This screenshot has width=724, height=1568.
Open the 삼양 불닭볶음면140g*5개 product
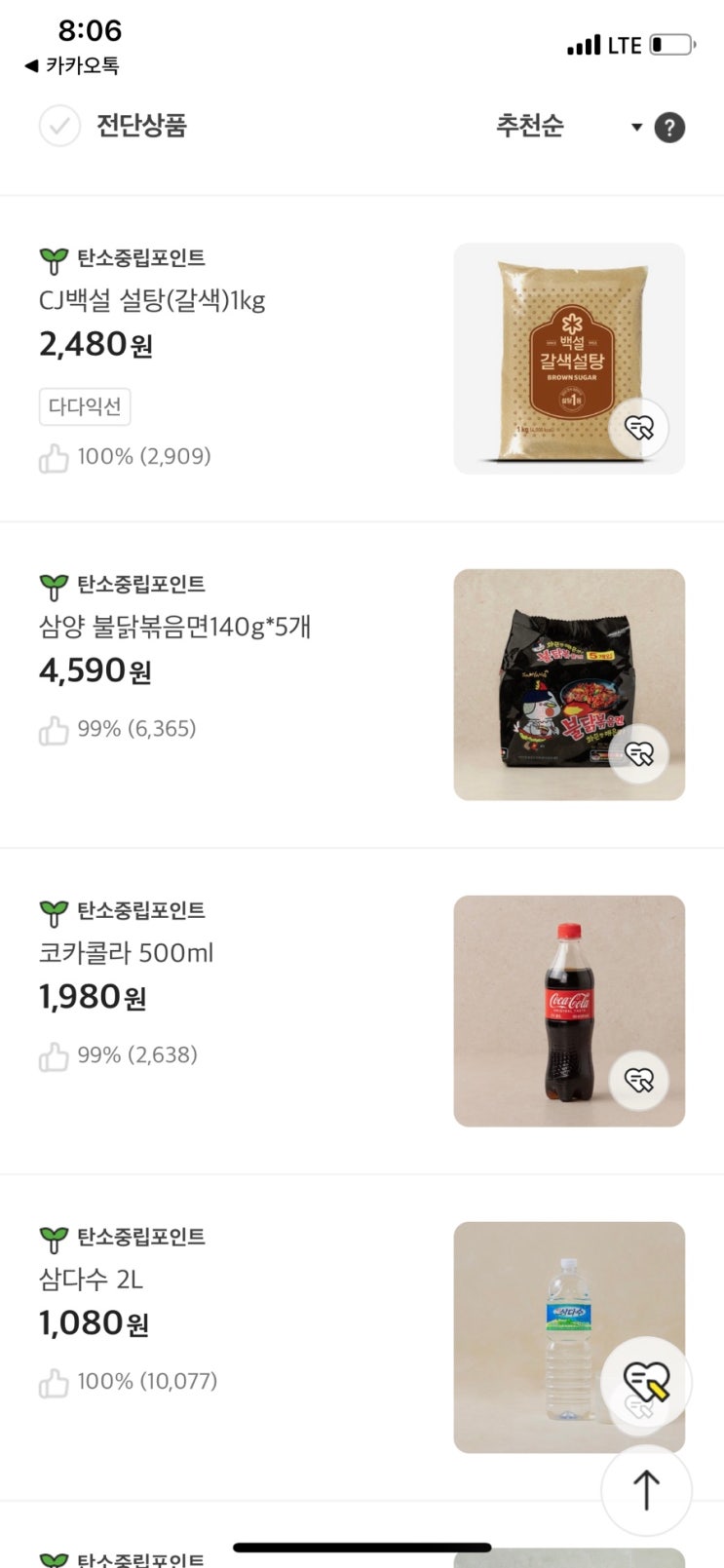pyautogui.click(x=174, y=627)
